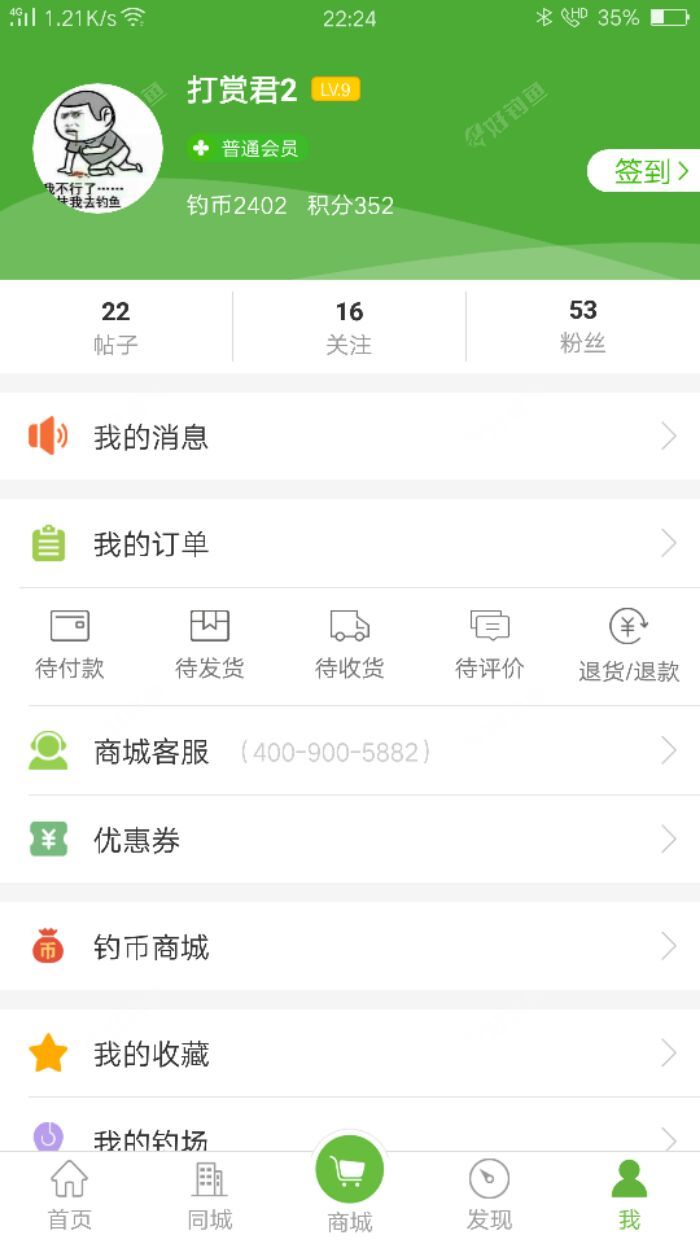Image resolution: width=700 pixels, height=1244 pixels.
Task: Open the 关注 following list
Action: pyautogui.click(x=349, y=327)
